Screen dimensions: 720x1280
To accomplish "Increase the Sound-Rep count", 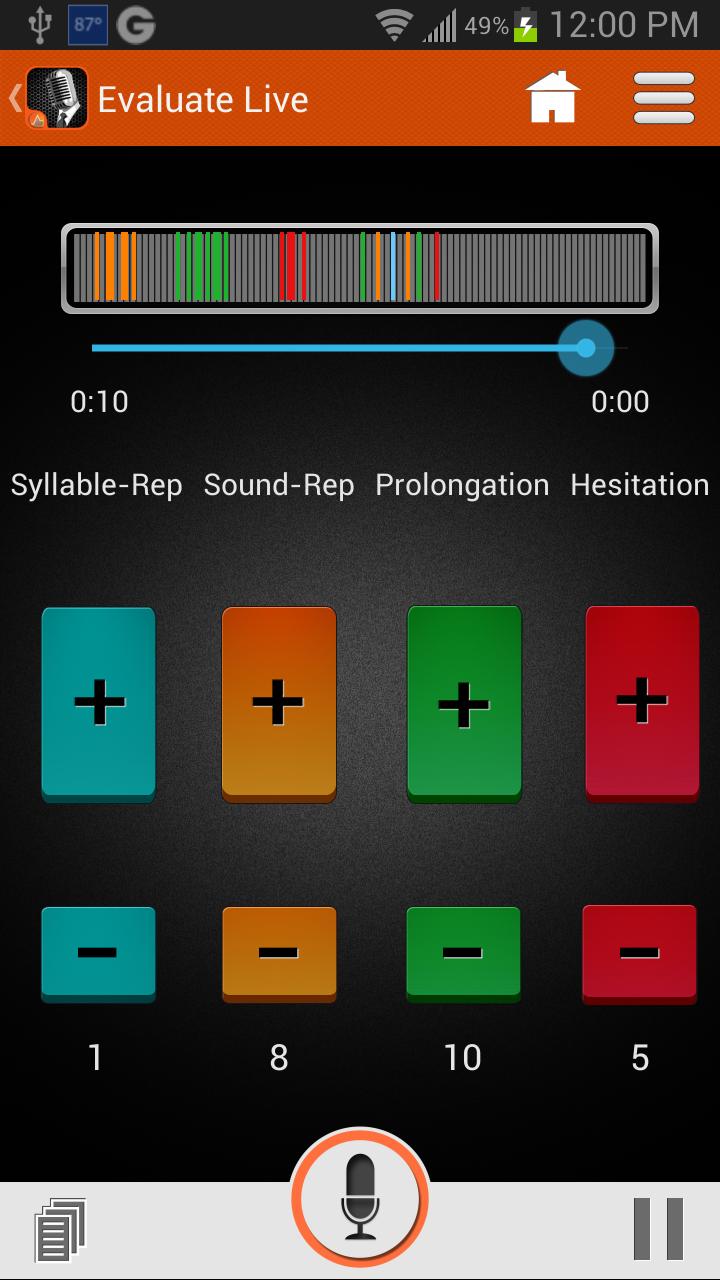I will [x=278, y=703].
